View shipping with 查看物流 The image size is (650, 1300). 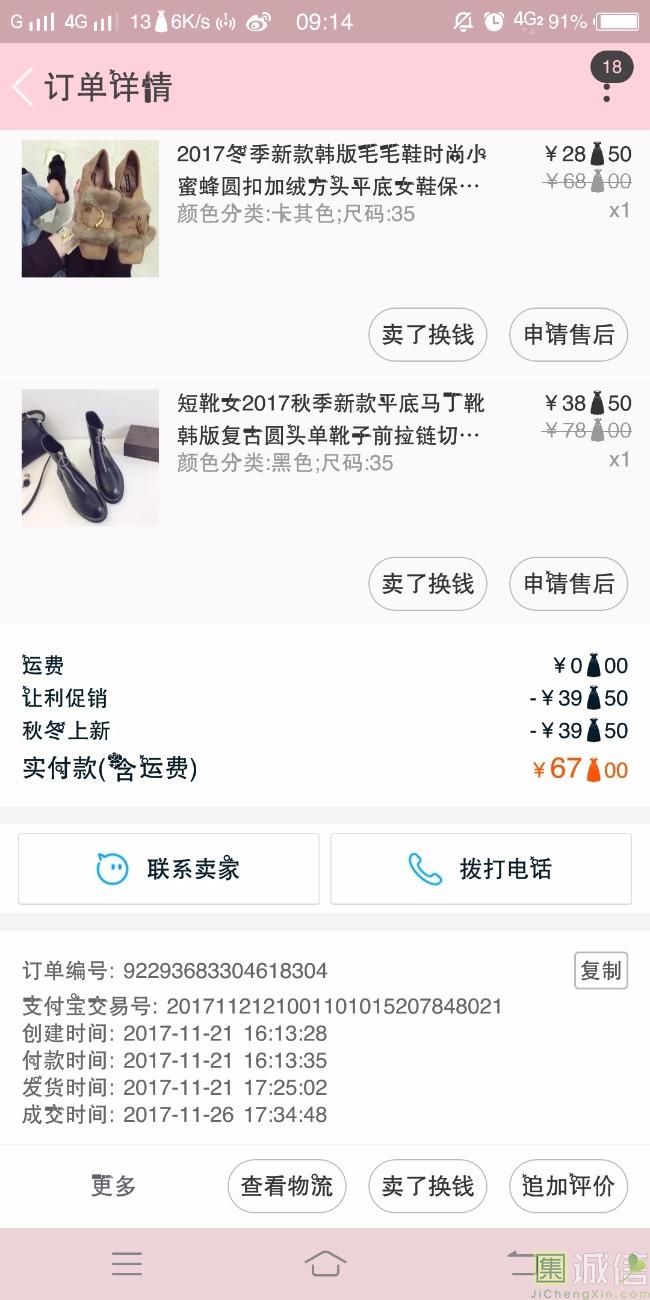coord(287,1186)
